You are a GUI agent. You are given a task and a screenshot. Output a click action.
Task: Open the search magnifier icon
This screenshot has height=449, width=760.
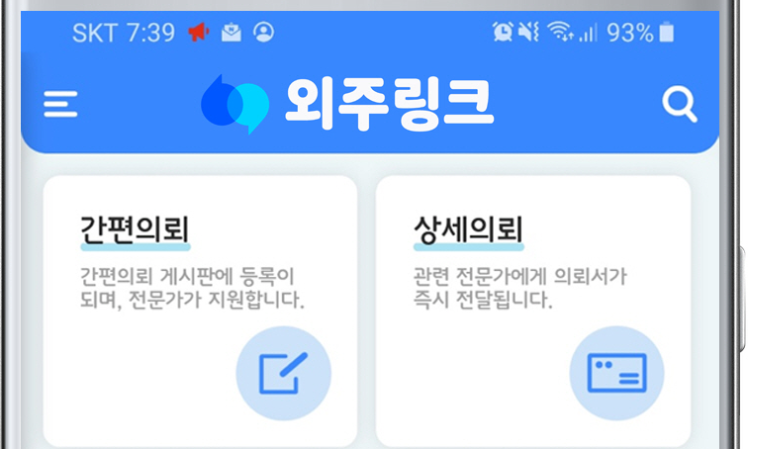point(680,104)
